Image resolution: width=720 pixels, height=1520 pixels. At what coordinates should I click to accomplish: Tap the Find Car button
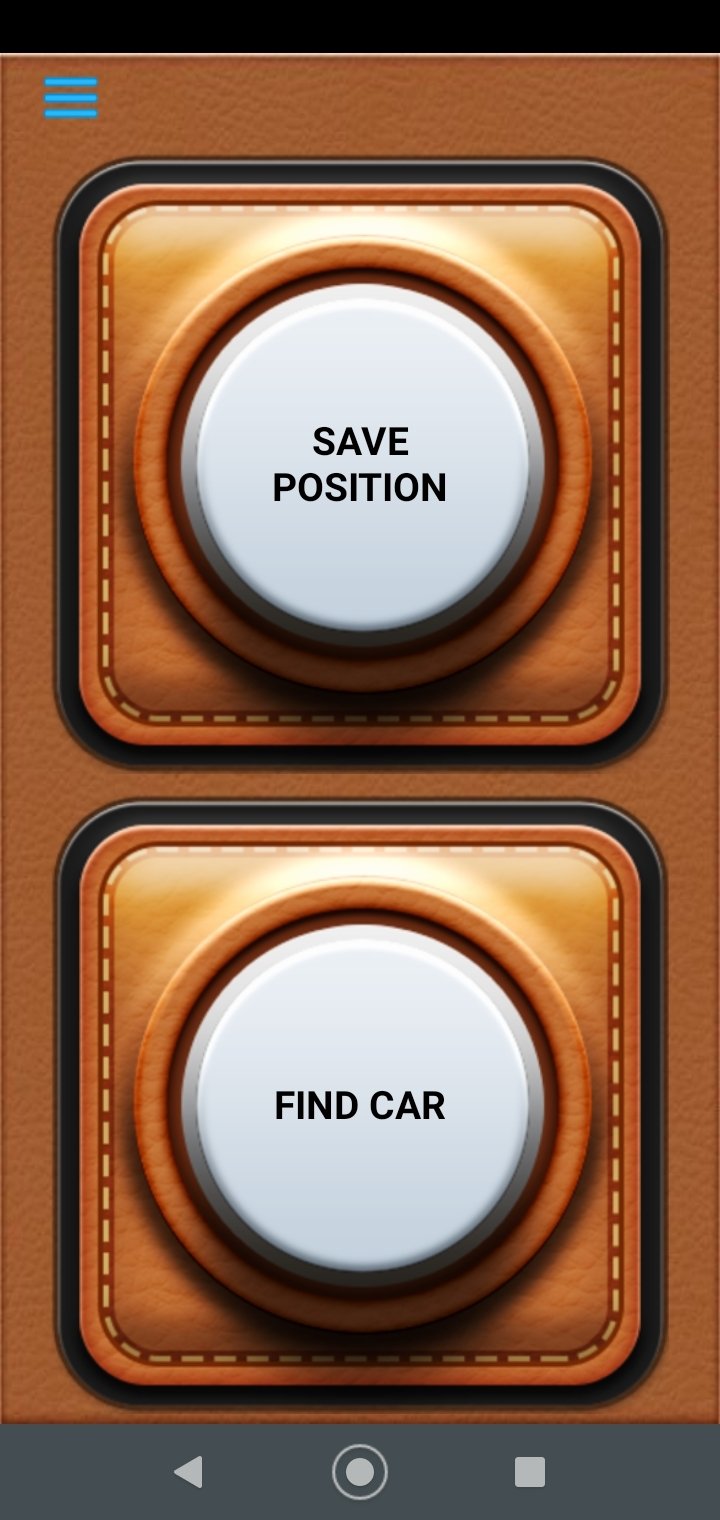pos(361,1105)
